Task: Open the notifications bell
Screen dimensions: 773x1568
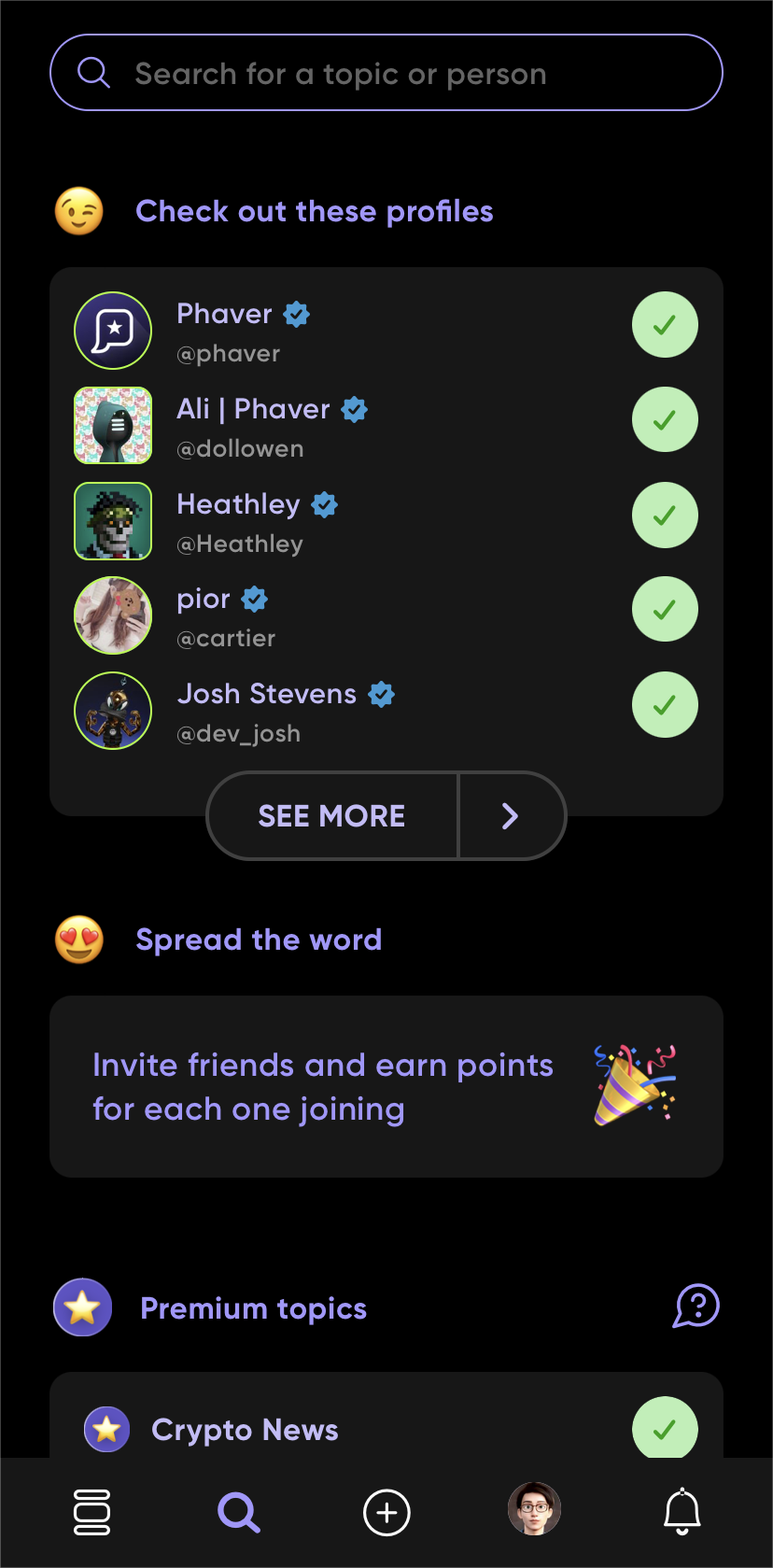Action: pos(682,1511)
